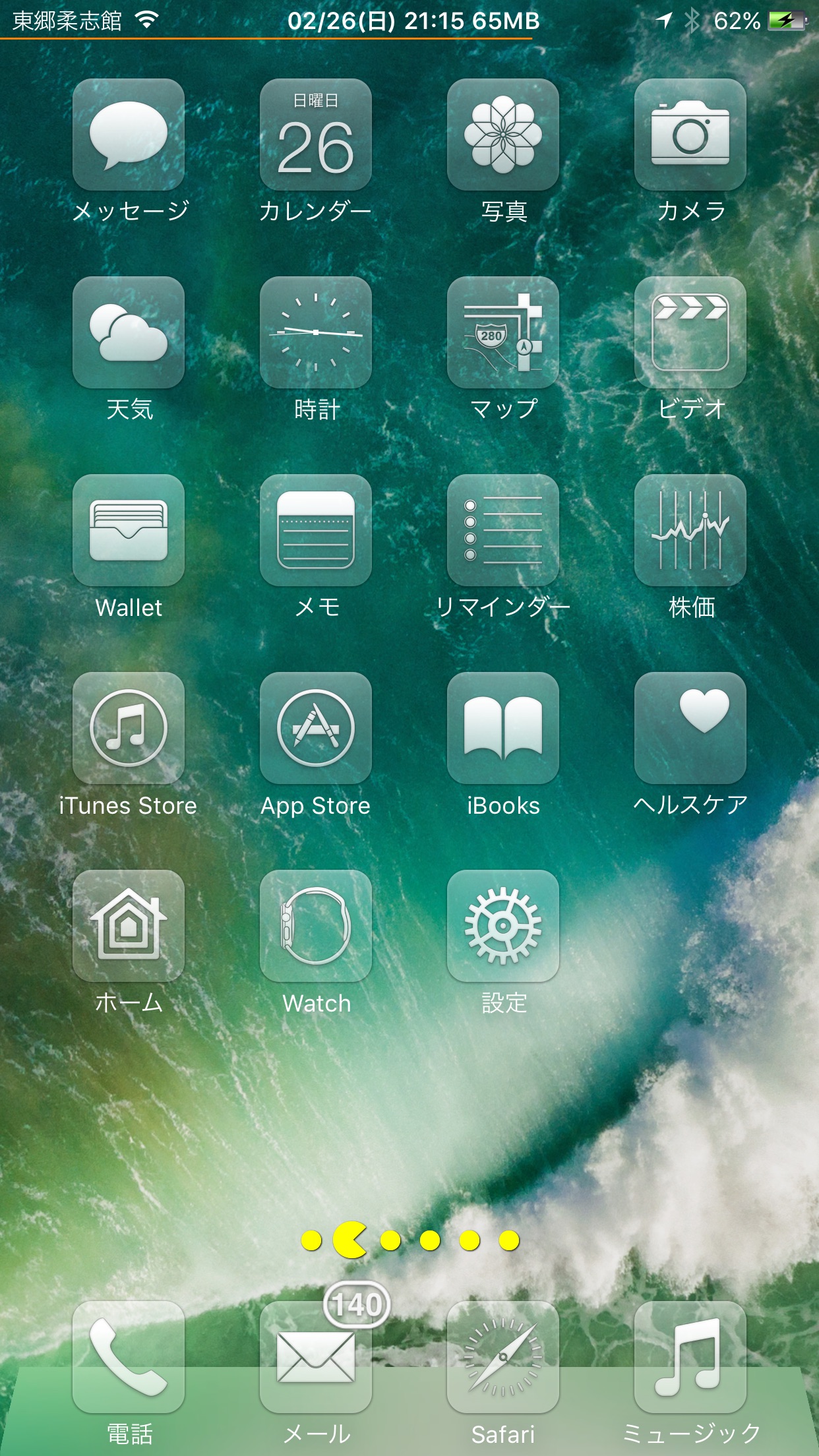819x1456 pixels.
Task: Open the iBooks app
Action: tap(503, 729)
